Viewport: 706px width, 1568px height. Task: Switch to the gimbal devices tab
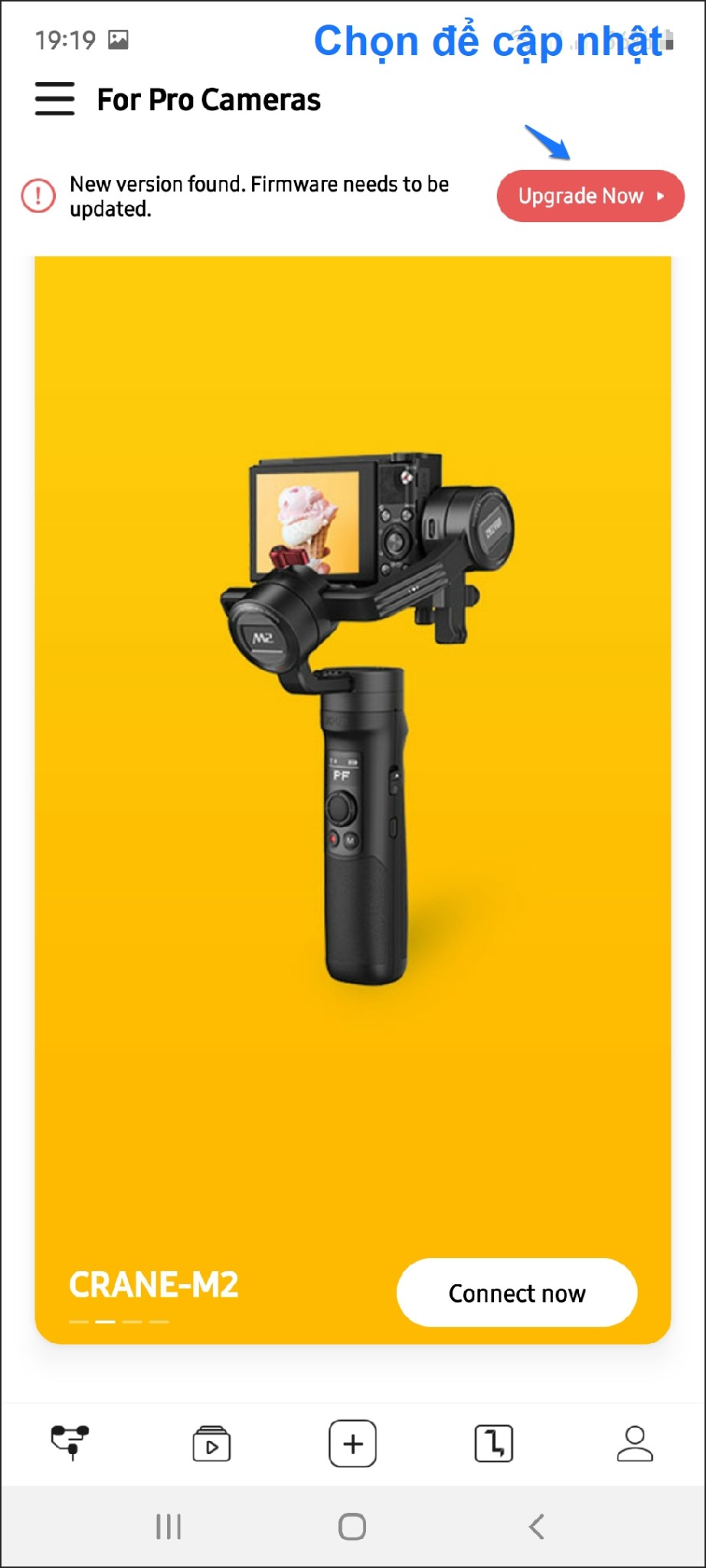click(x=70, y=1442)
